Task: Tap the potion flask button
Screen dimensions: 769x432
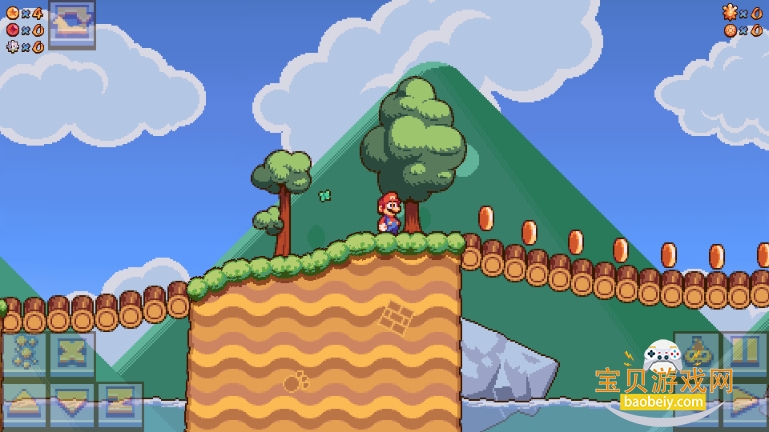Action: pyautogui.click(x=697, y=354)
